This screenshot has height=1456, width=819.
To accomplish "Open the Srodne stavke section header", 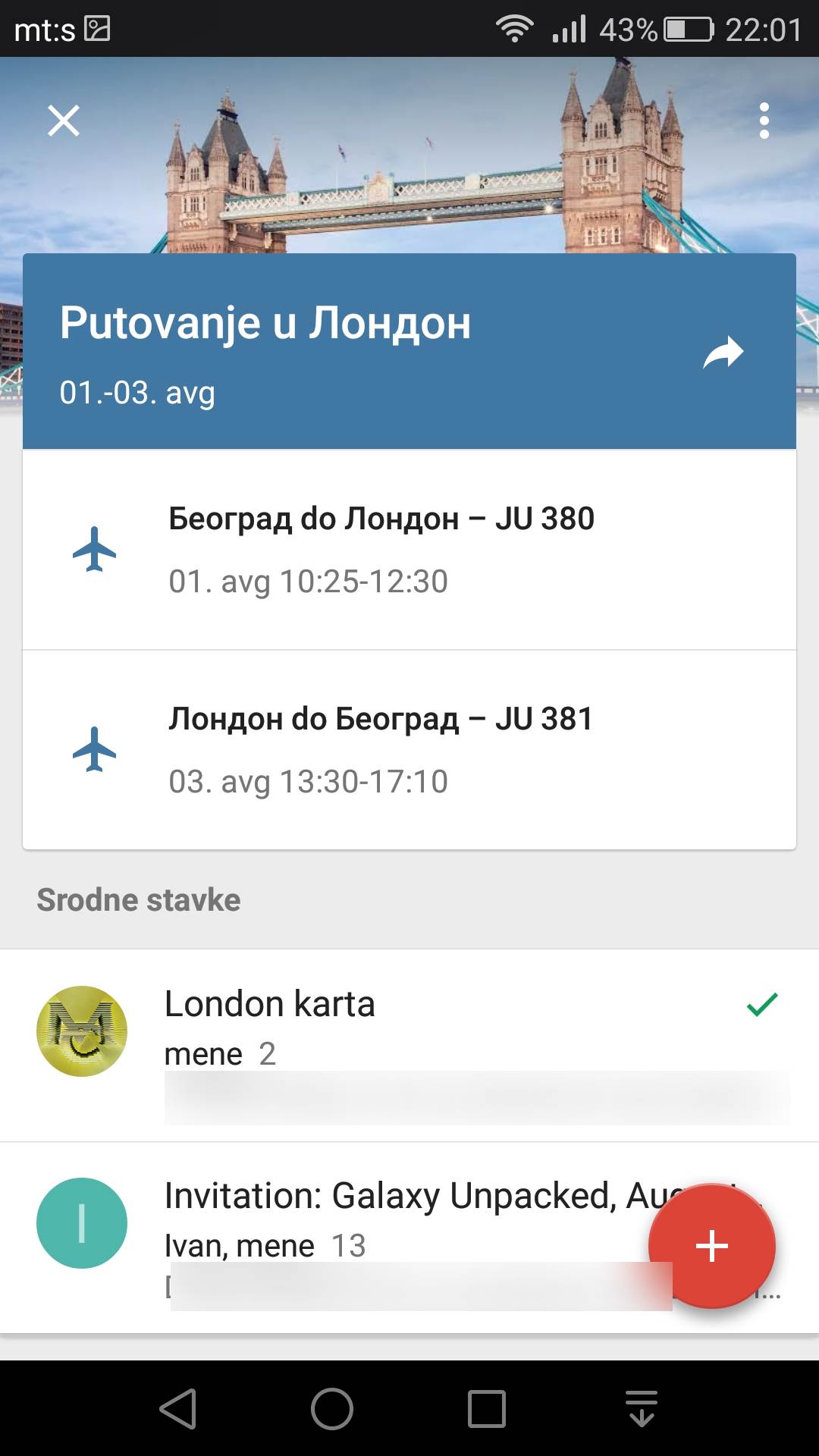I will 138,899.
